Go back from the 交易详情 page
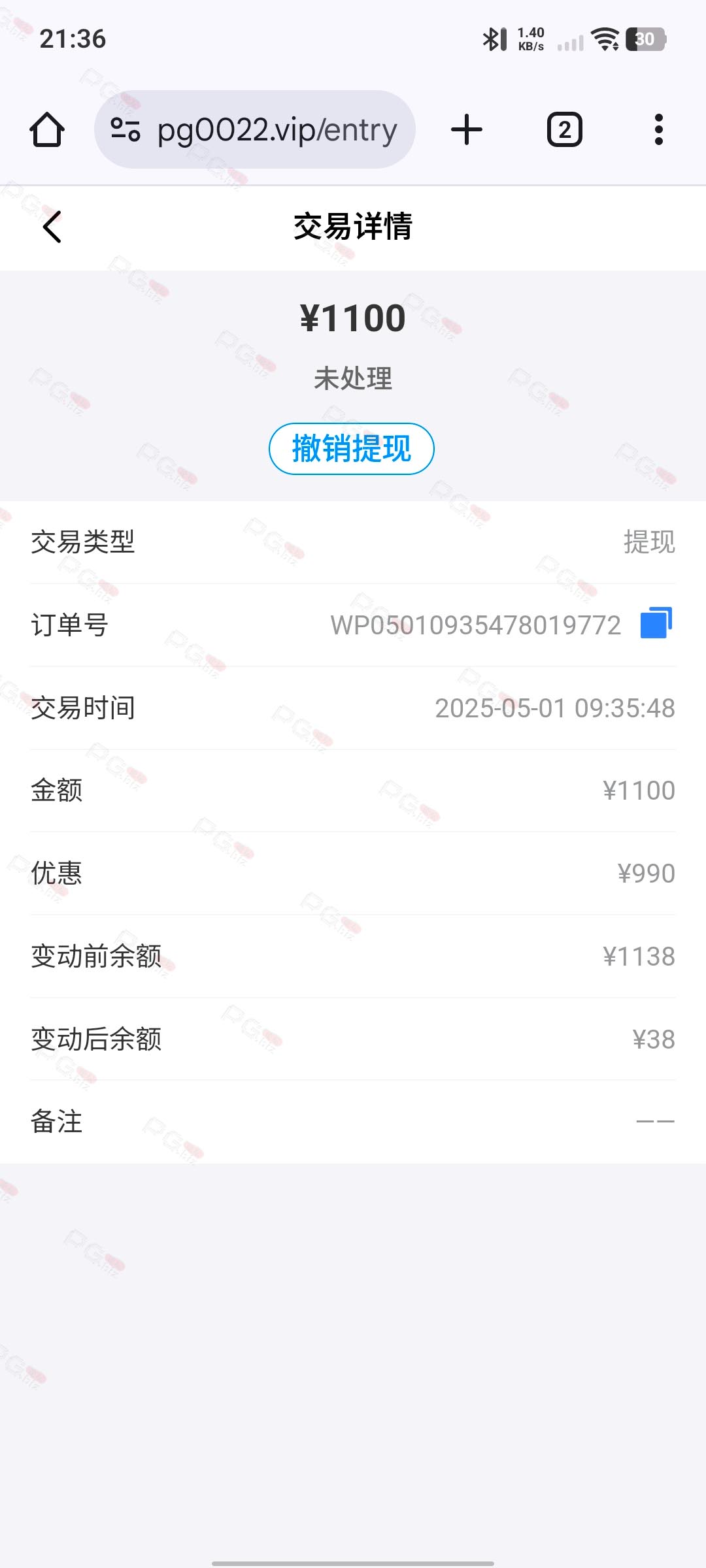The image size is (706, 1568). point(52,227)
